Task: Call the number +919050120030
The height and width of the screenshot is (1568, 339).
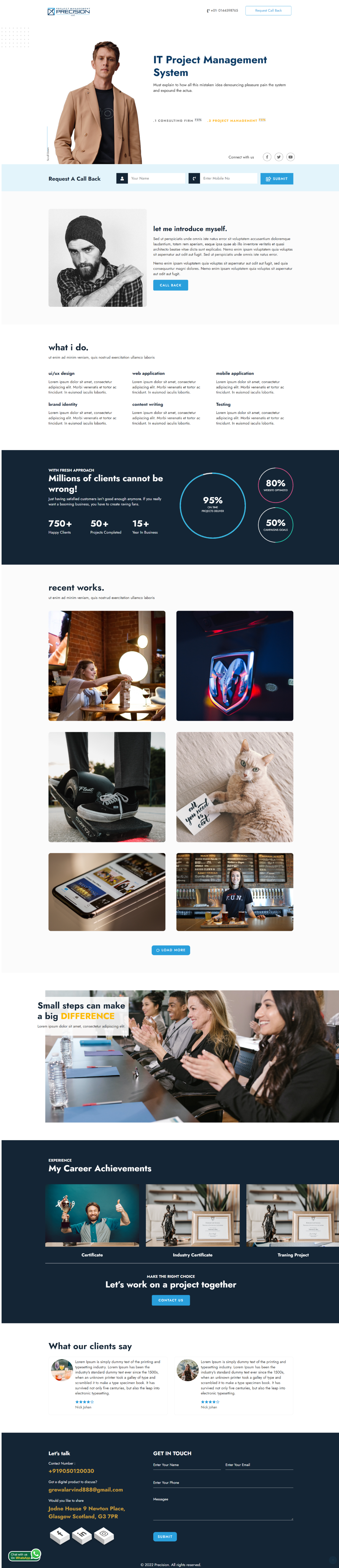Action: click(71, 1470)
